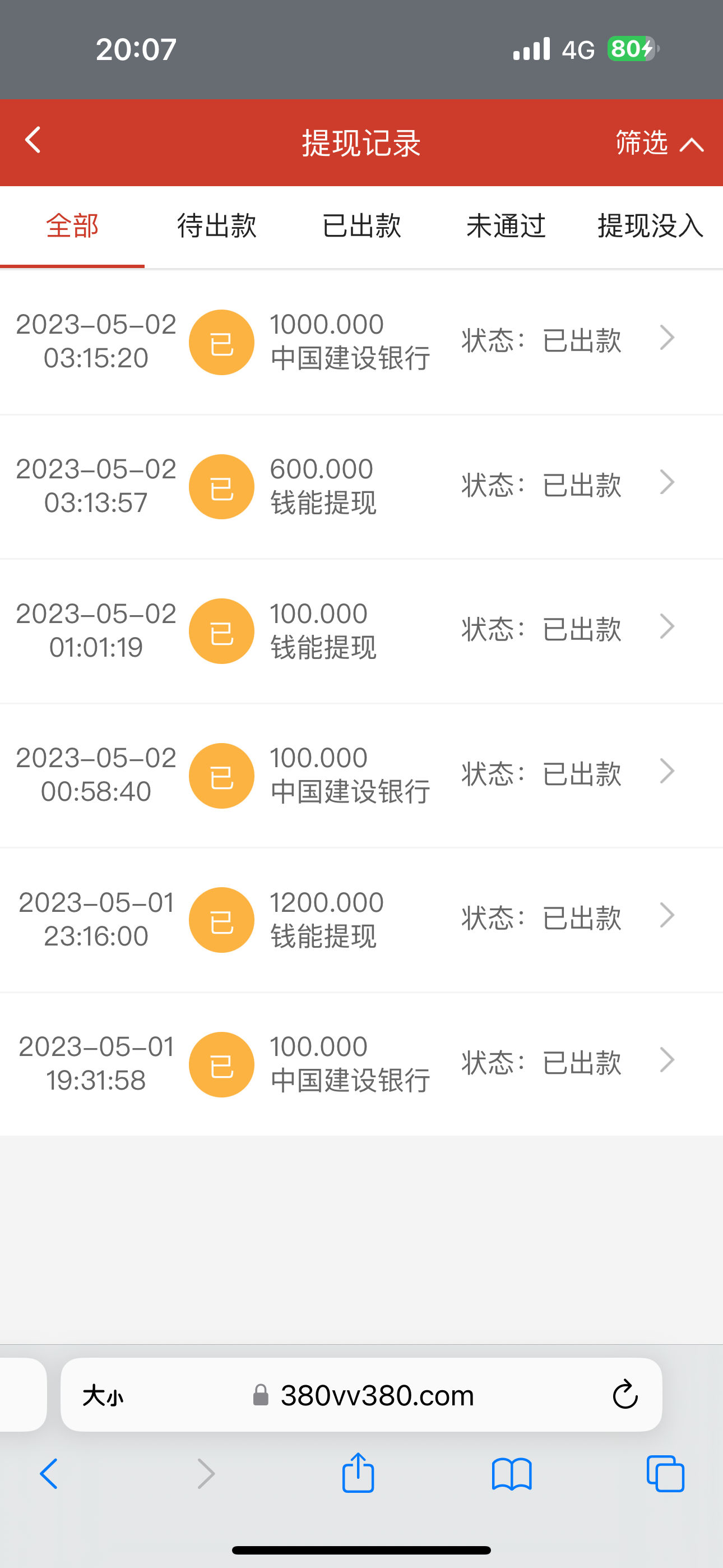Select the 已出款 tab
Viewport: 723px width, 1568px height.
(x=361, y=226)
